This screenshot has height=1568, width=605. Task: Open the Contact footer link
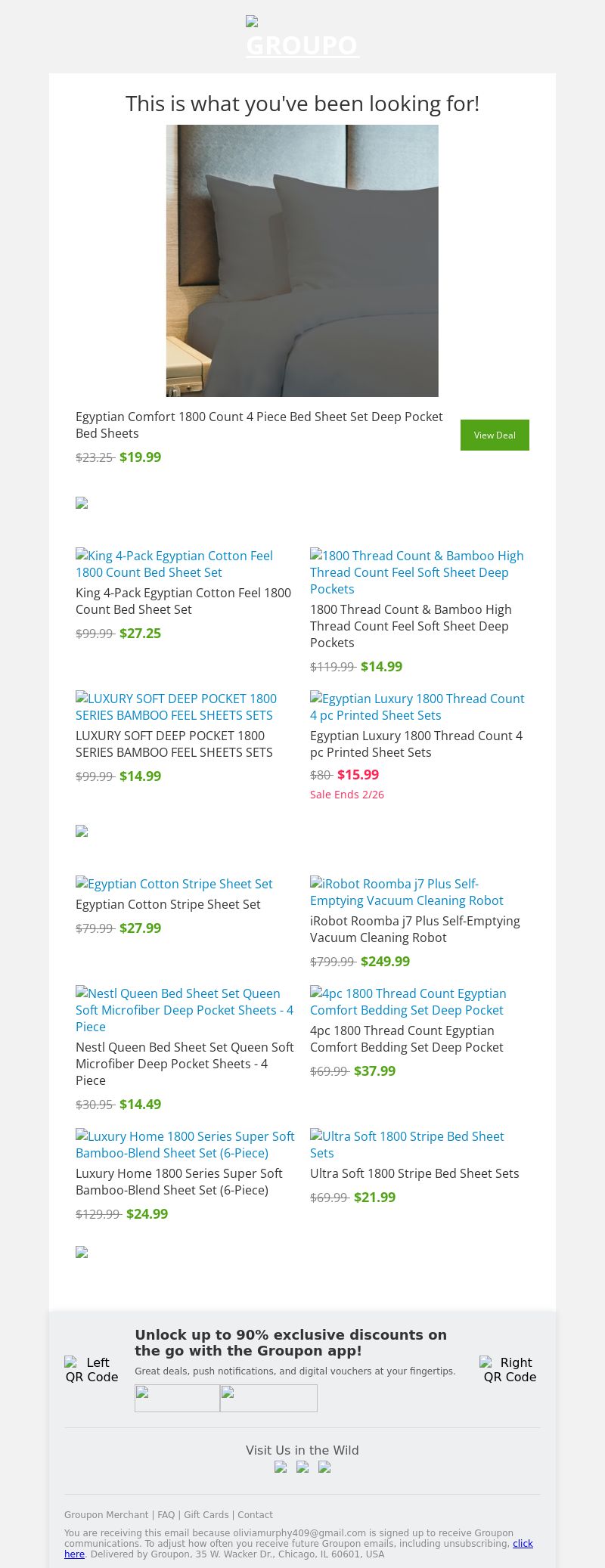click(255, 1514)
